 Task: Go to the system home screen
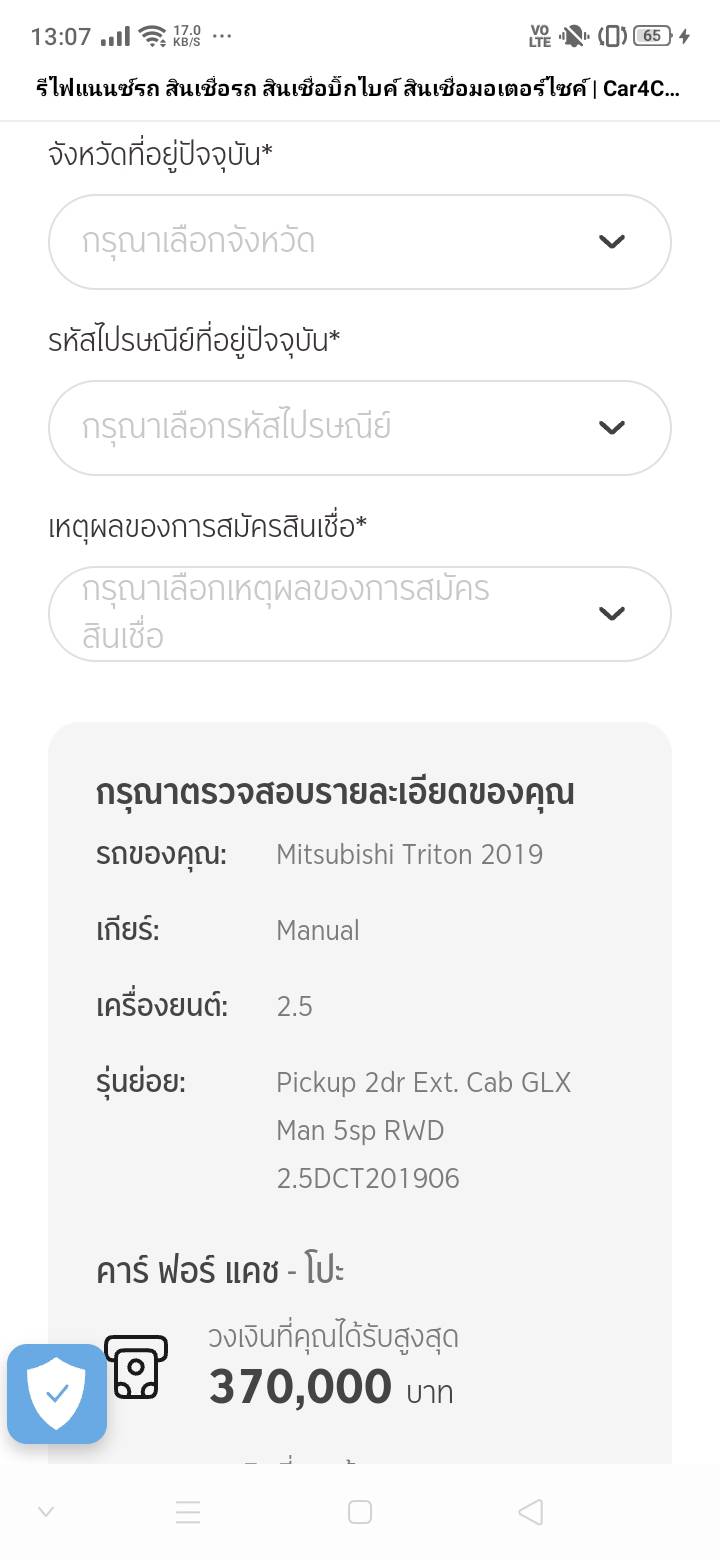click(x=360, y=1512)
